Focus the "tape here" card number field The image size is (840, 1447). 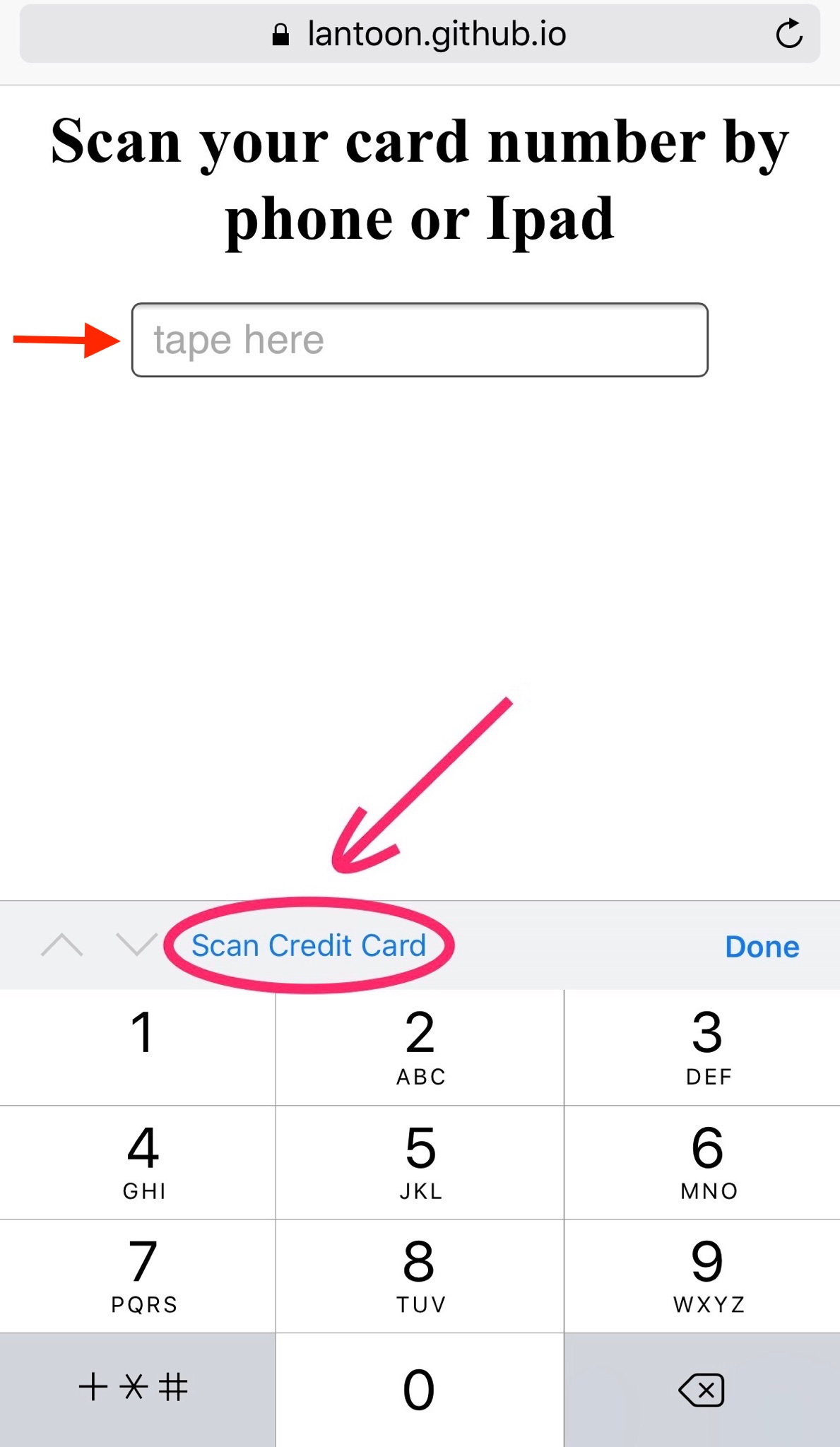420,340
